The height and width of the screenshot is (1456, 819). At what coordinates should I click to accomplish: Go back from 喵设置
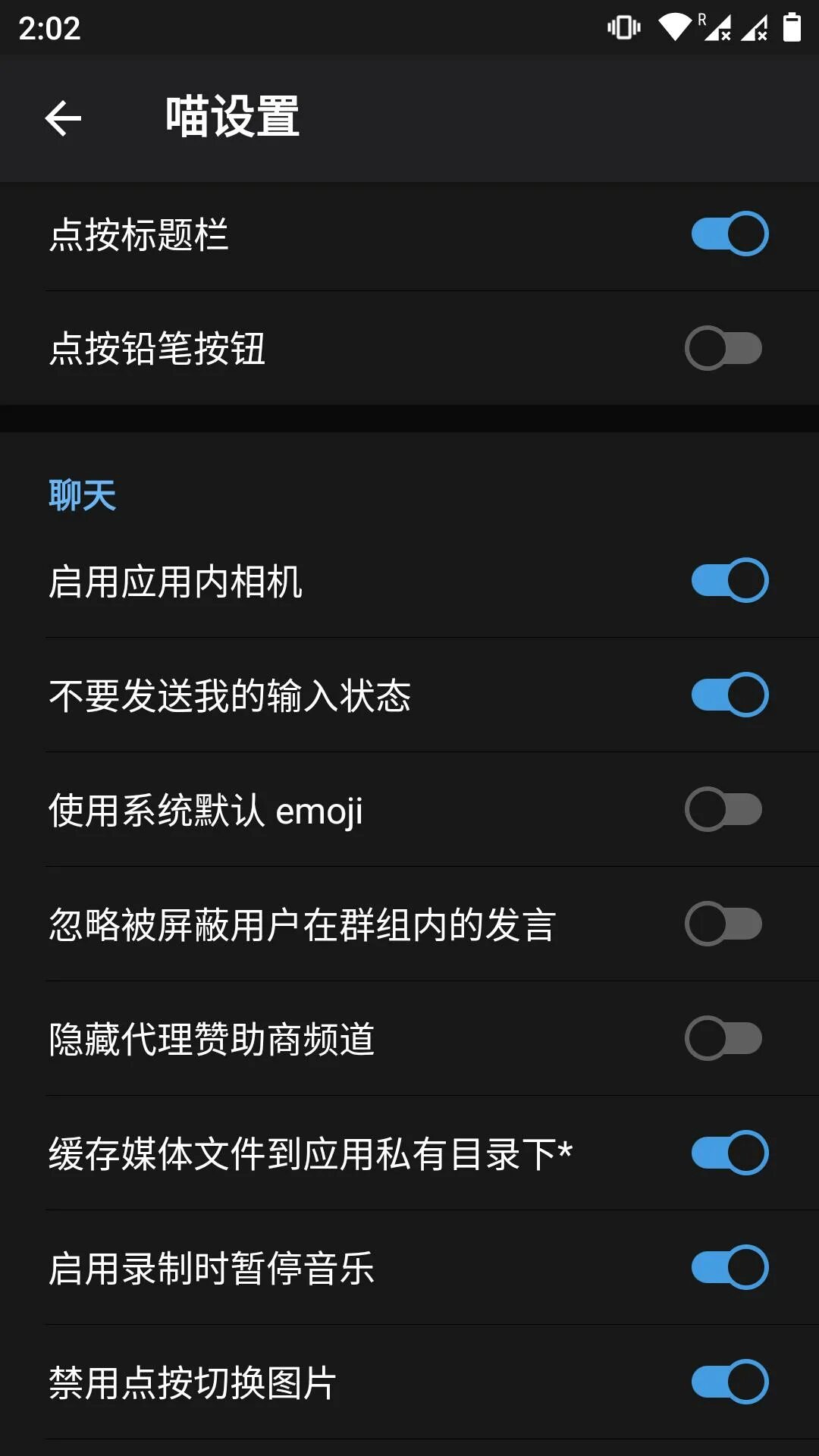pos(63,118)
